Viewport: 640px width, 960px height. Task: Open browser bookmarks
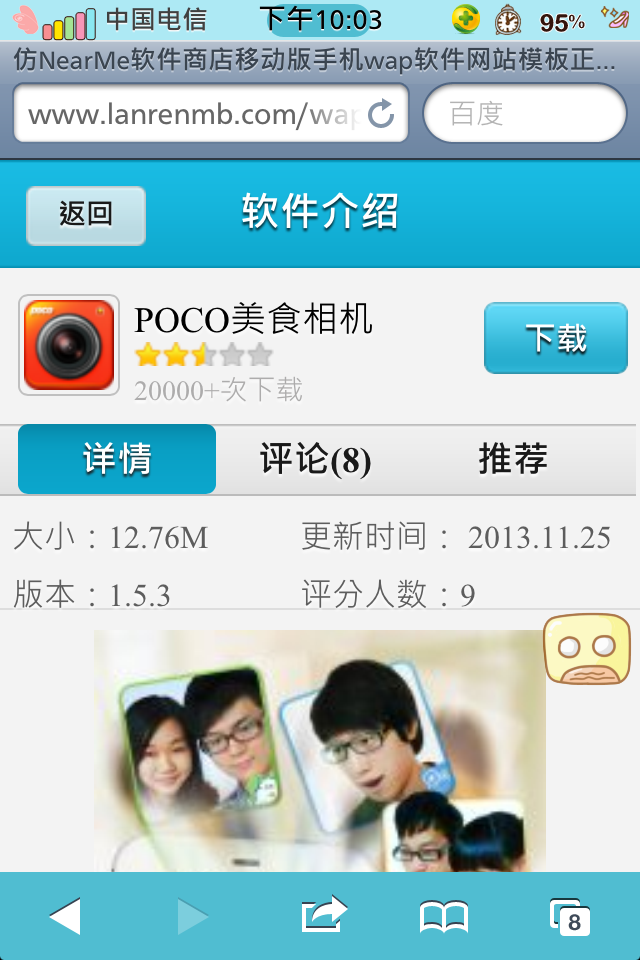pyautogui.click(x=444, y=915)
